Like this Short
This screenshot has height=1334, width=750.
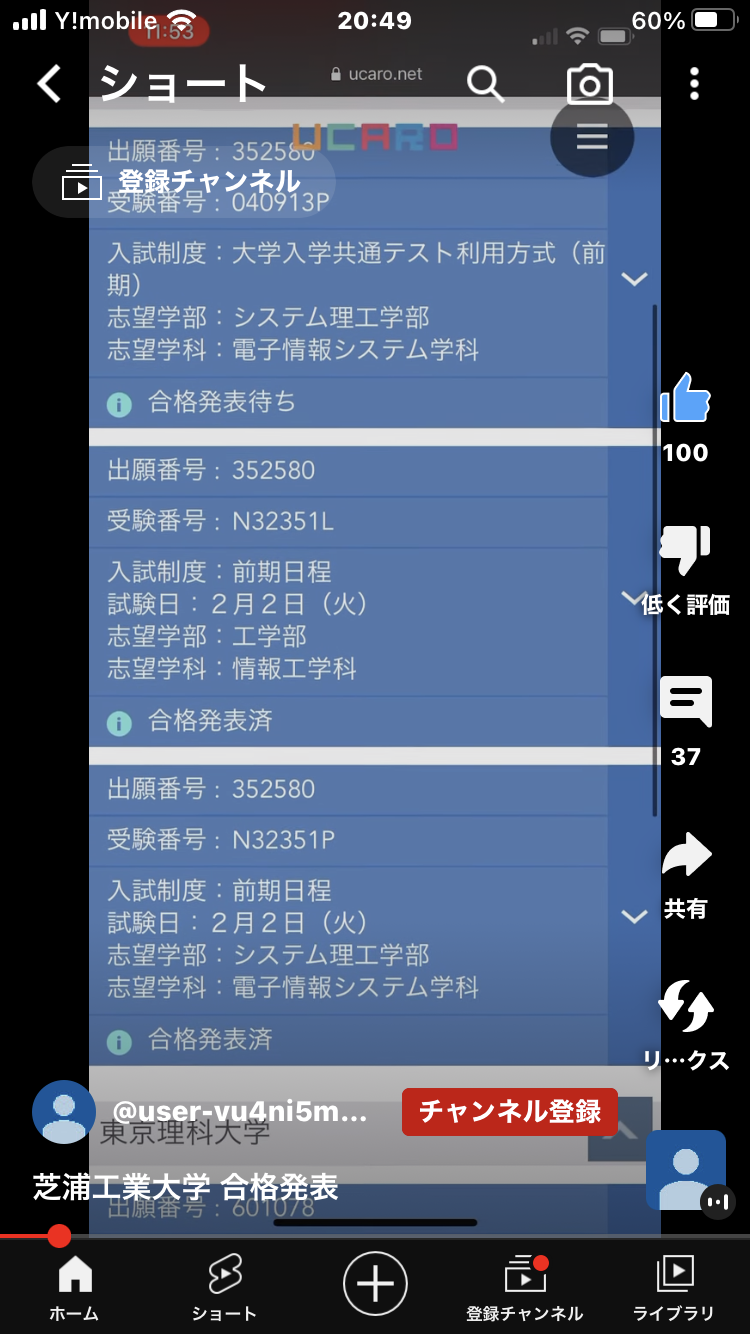coord(685,400)
